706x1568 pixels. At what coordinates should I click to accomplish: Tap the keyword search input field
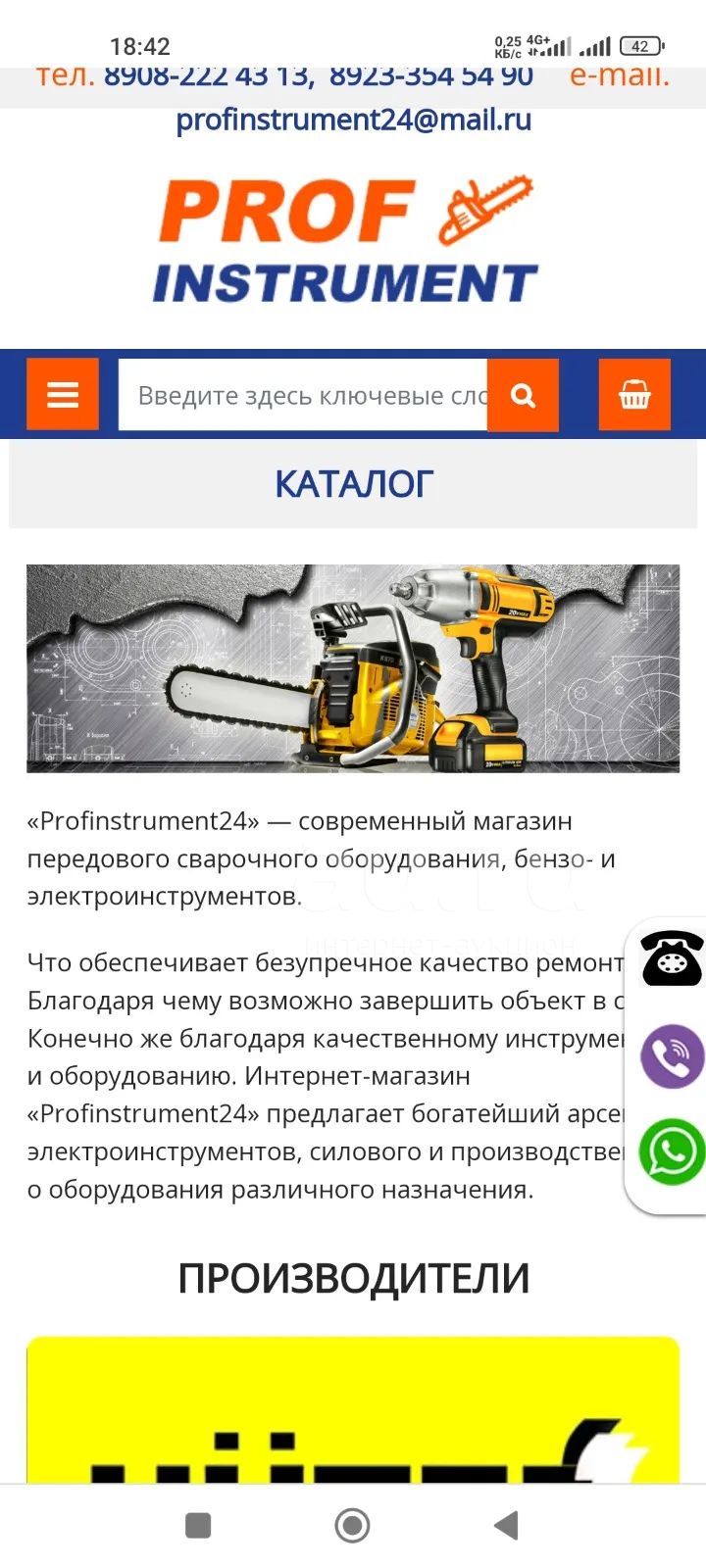[x=303, y=395]
